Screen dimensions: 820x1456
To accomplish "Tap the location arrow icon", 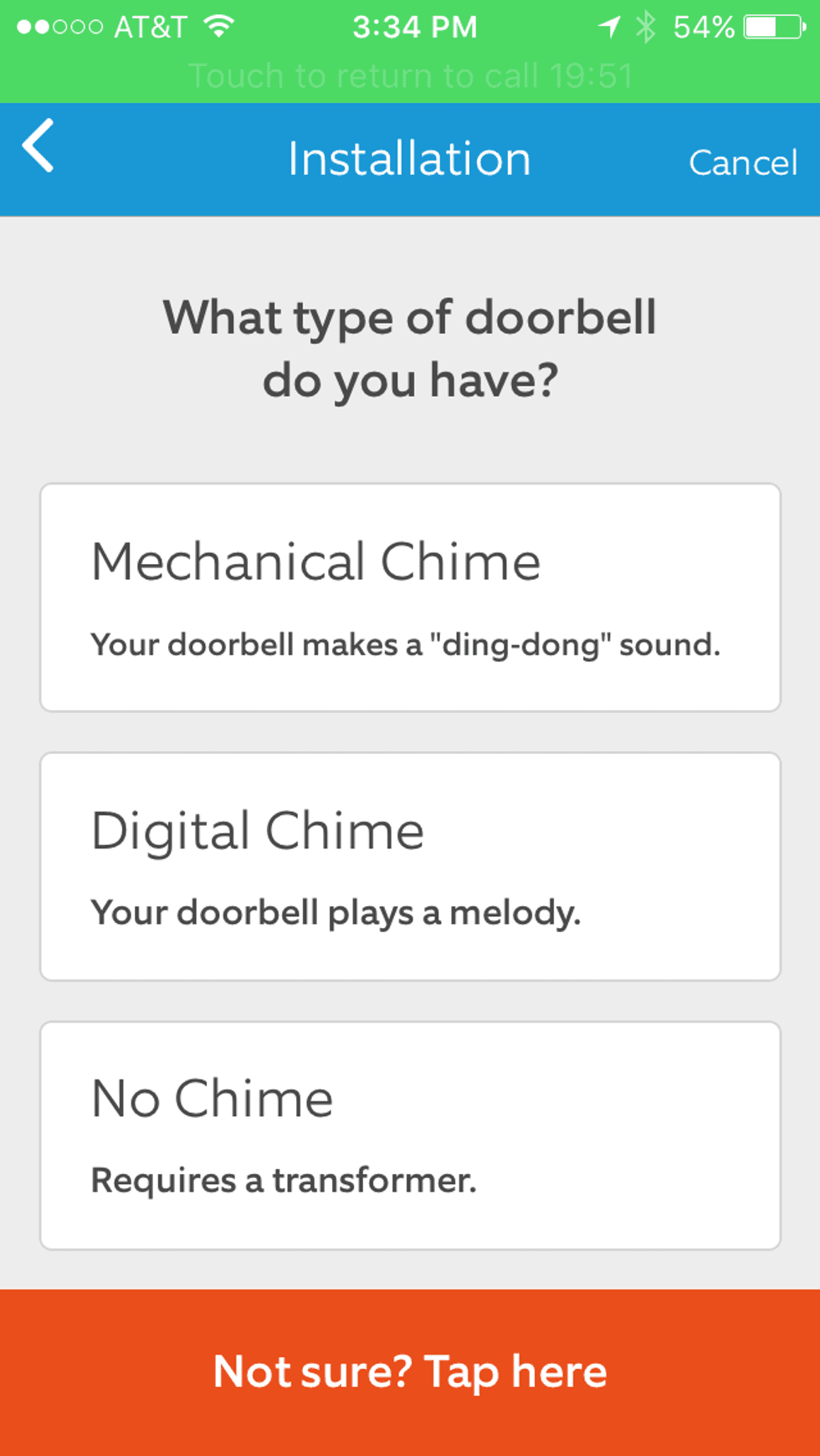I will (609, 26).
